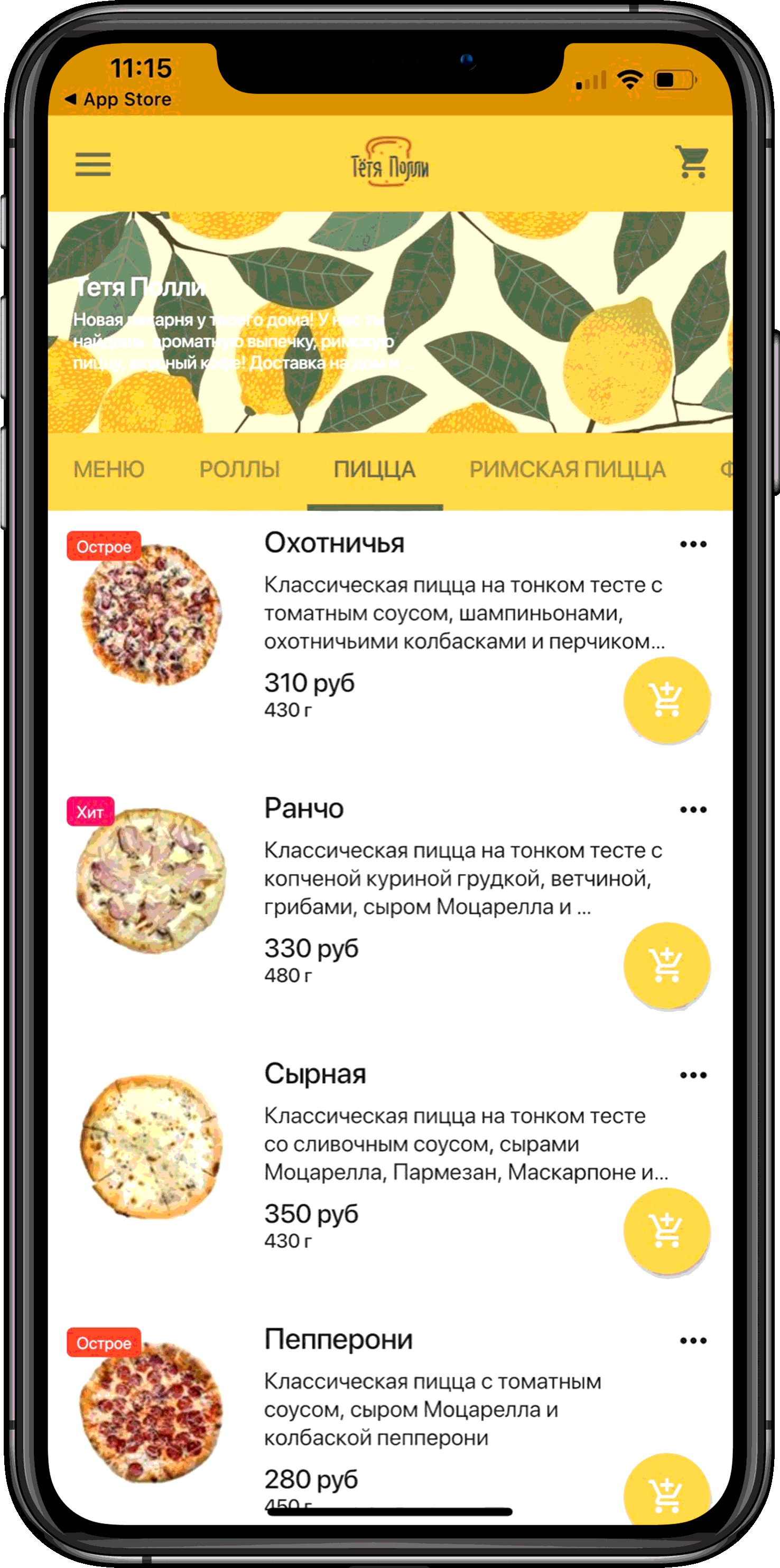This screenshot has width=780, height=1568.
Task: Switch to the МЕНЮ tab
Action: point(108,470)
